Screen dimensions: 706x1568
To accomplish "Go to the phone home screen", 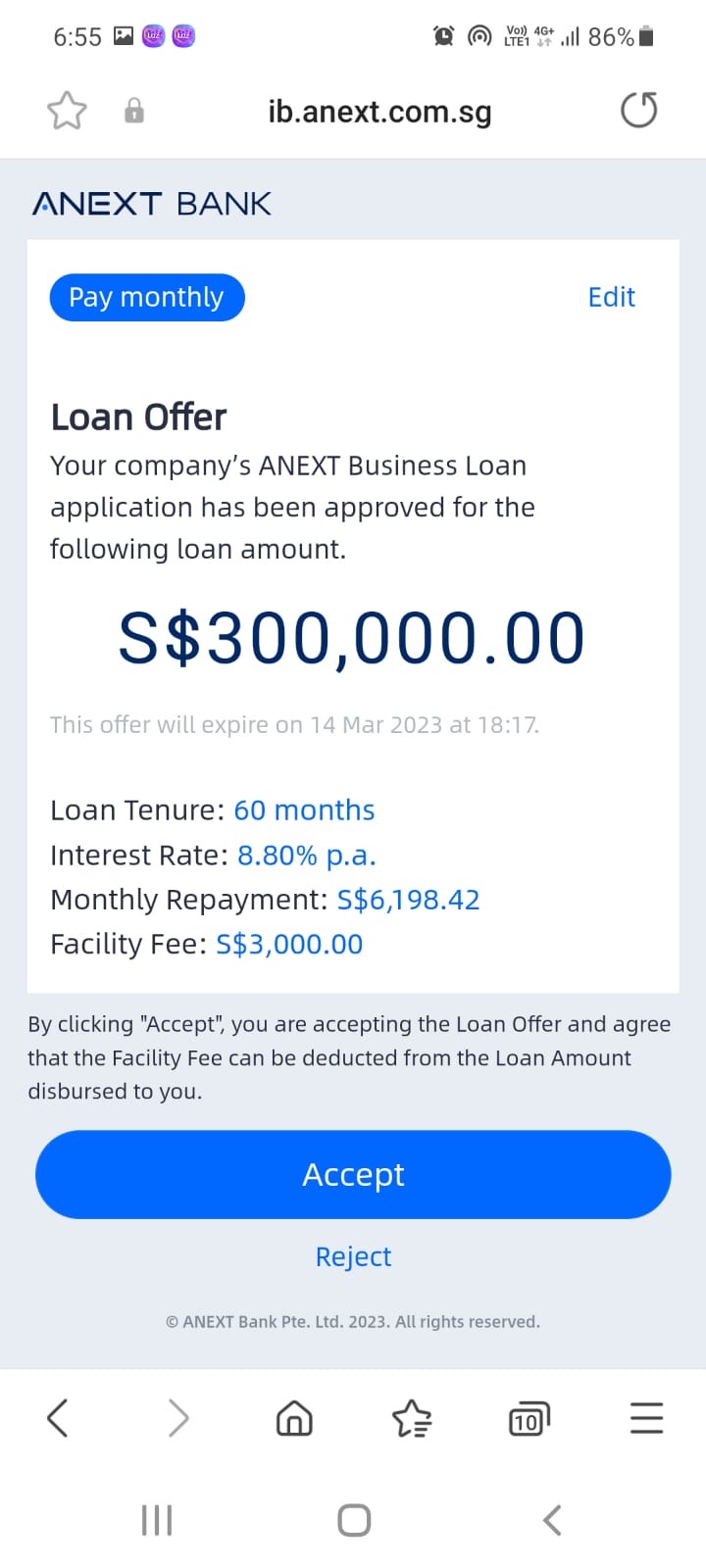I will (x=353, y=1520).
